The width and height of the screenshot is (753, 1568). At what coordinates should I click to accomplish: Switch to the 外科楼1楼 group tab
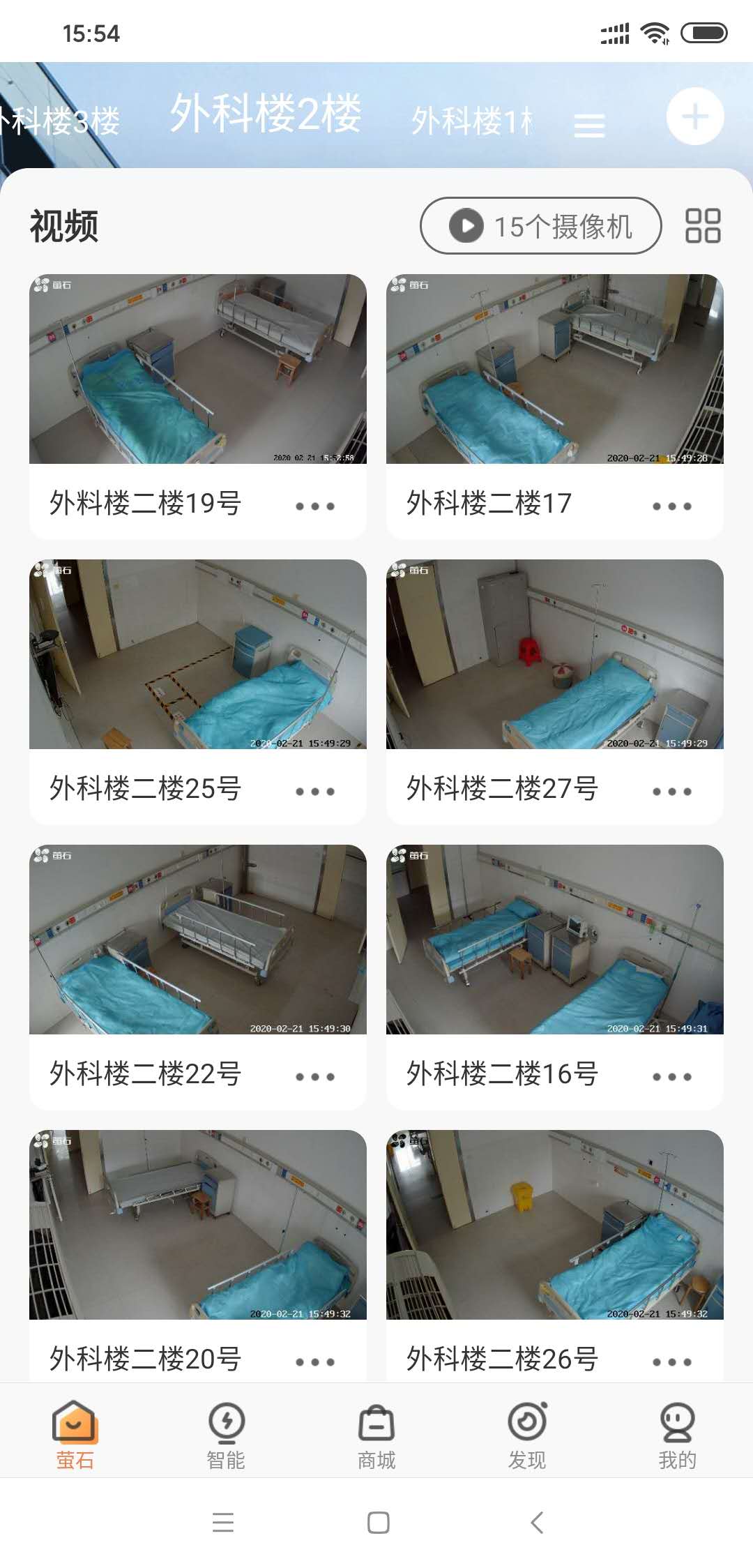pos(471,121)
